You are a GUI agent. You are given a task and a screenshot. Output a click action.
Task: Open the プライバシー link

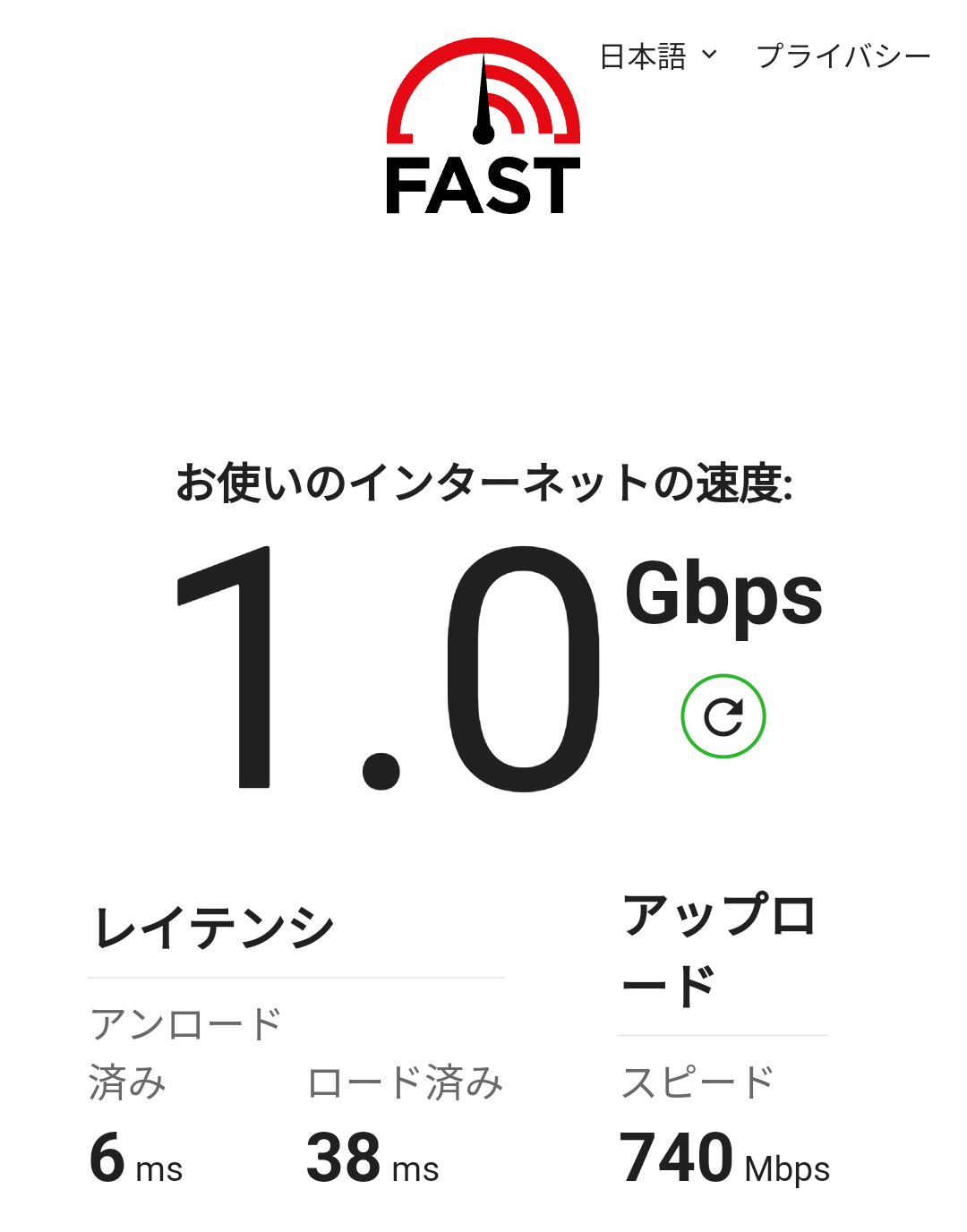coord(843,56)
